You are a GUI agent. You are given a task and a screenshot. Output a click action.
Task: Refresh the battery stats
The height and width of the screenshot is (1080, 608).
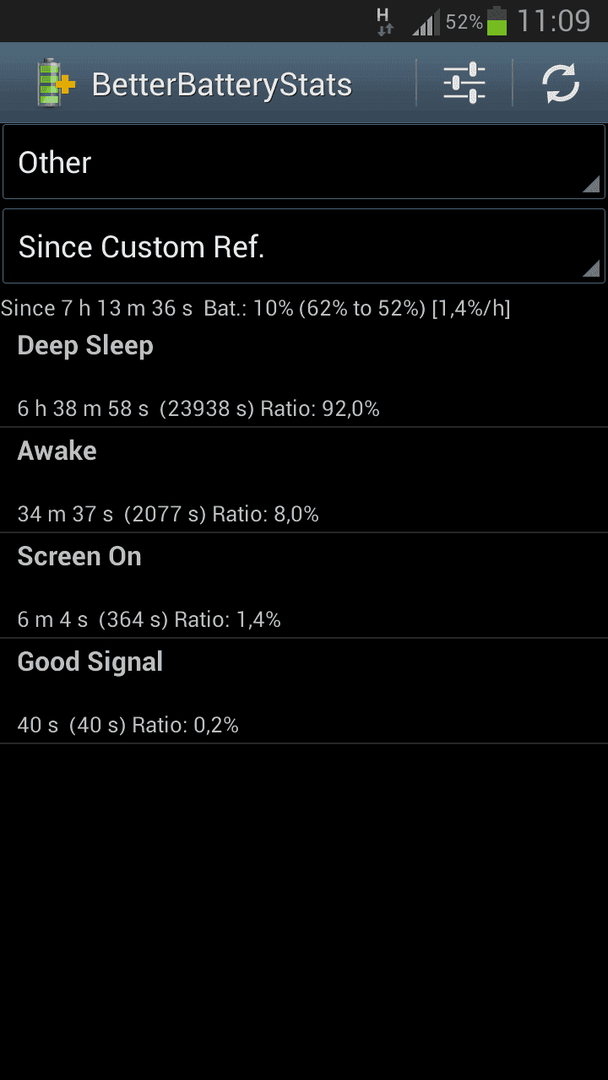pyautogui.click(x=560, y=83)
